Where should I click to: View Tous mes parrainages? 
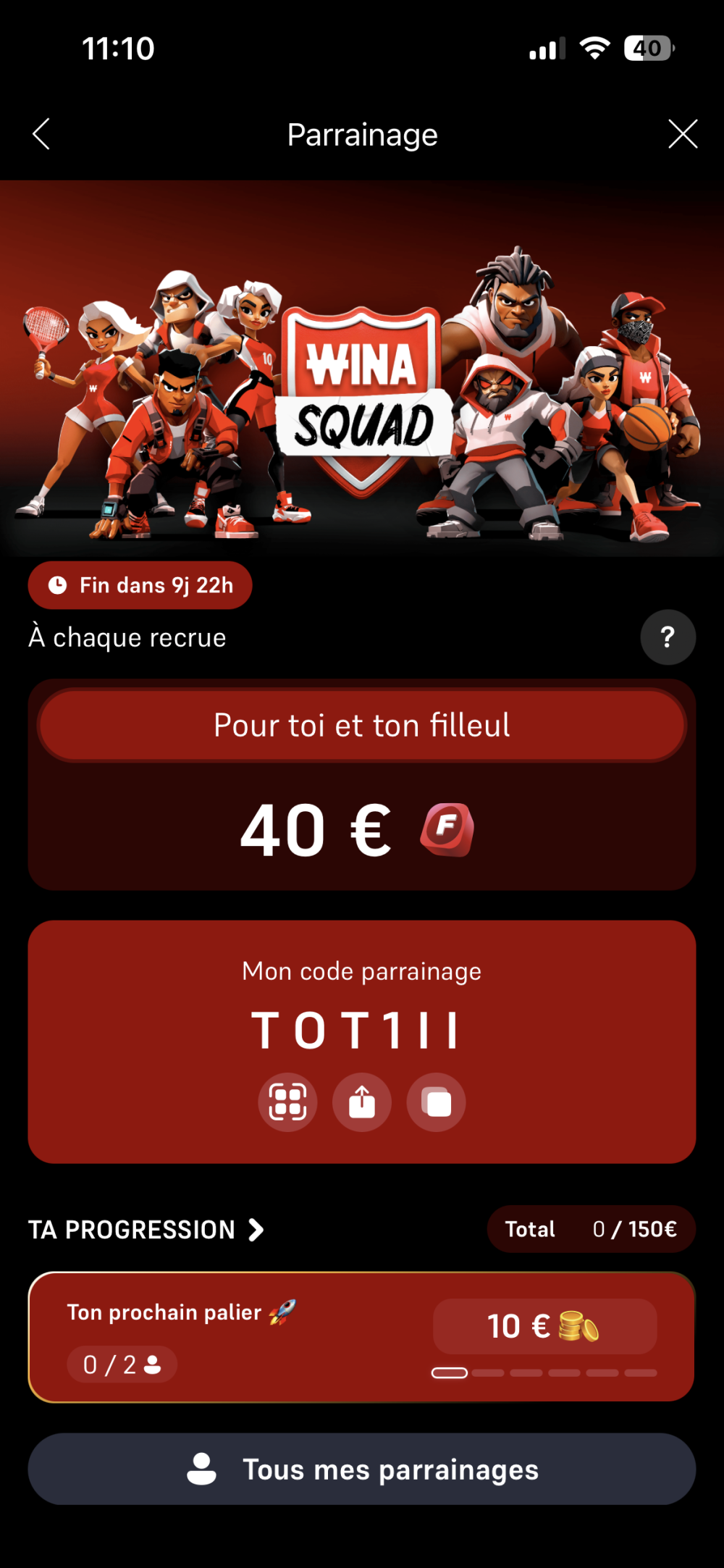[362, 1469]
